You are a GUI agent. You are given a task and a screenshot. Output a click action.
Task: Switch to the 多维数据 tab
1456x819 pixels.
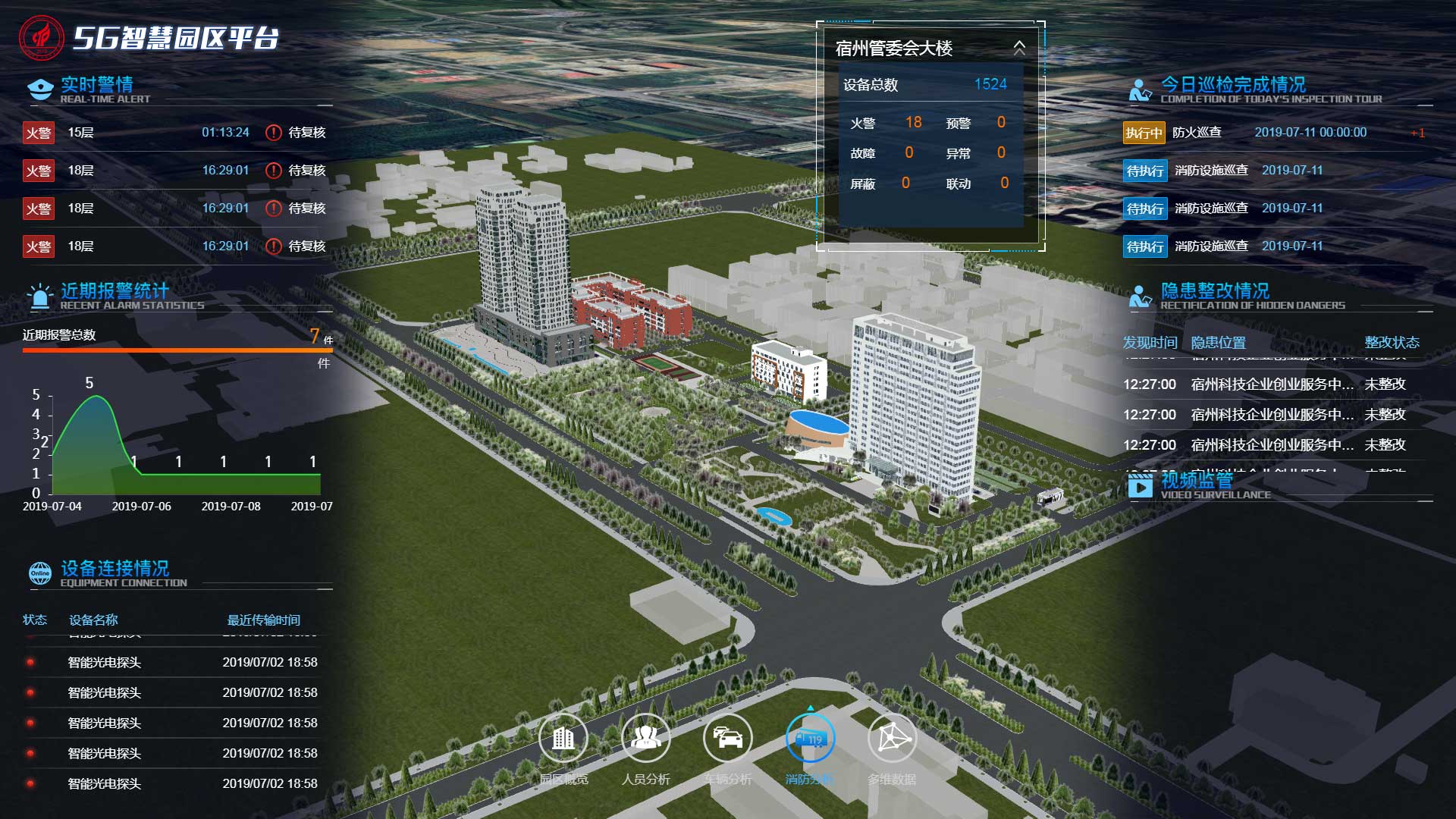892,739
